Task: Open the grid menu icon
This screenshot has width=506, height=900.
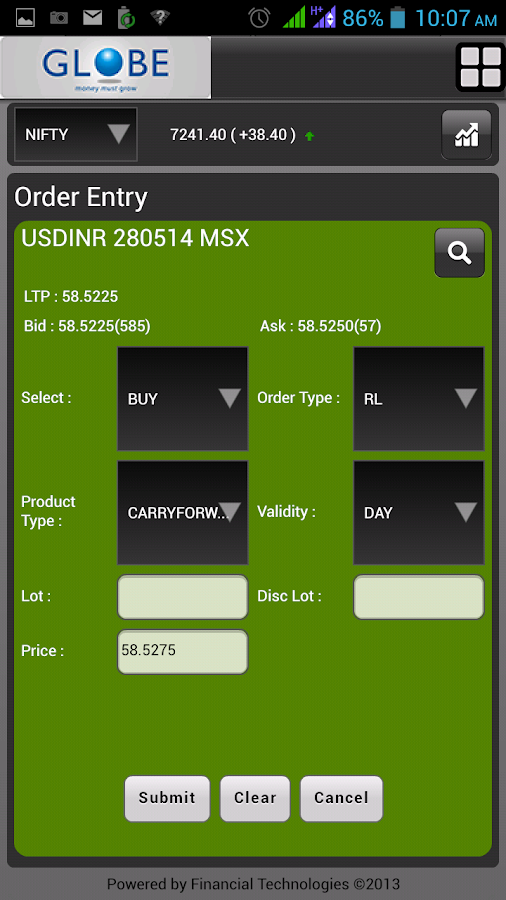Action: 480,67
